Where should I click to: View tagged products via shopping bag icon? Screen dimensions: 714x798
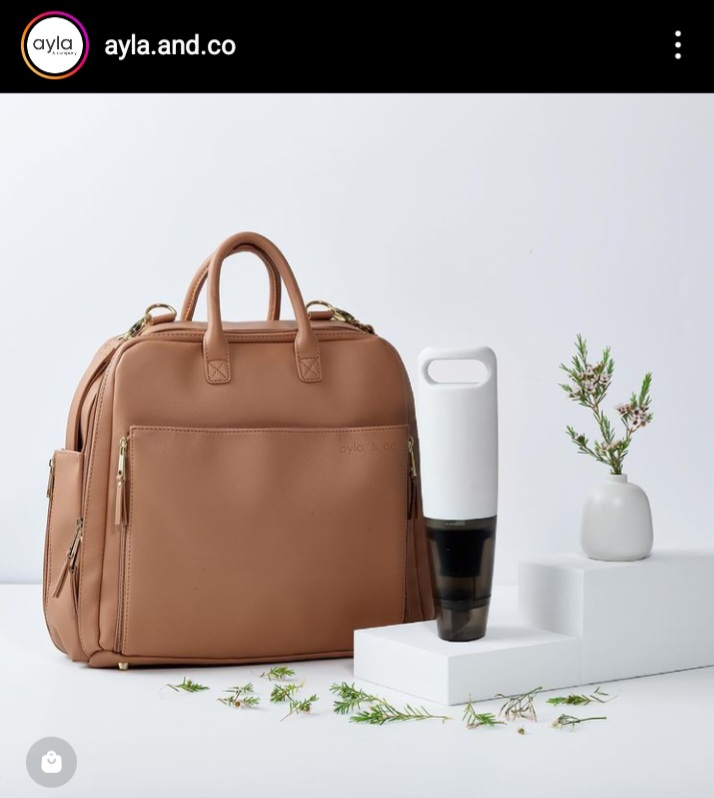pyautogui.click(x=51, y=762)
